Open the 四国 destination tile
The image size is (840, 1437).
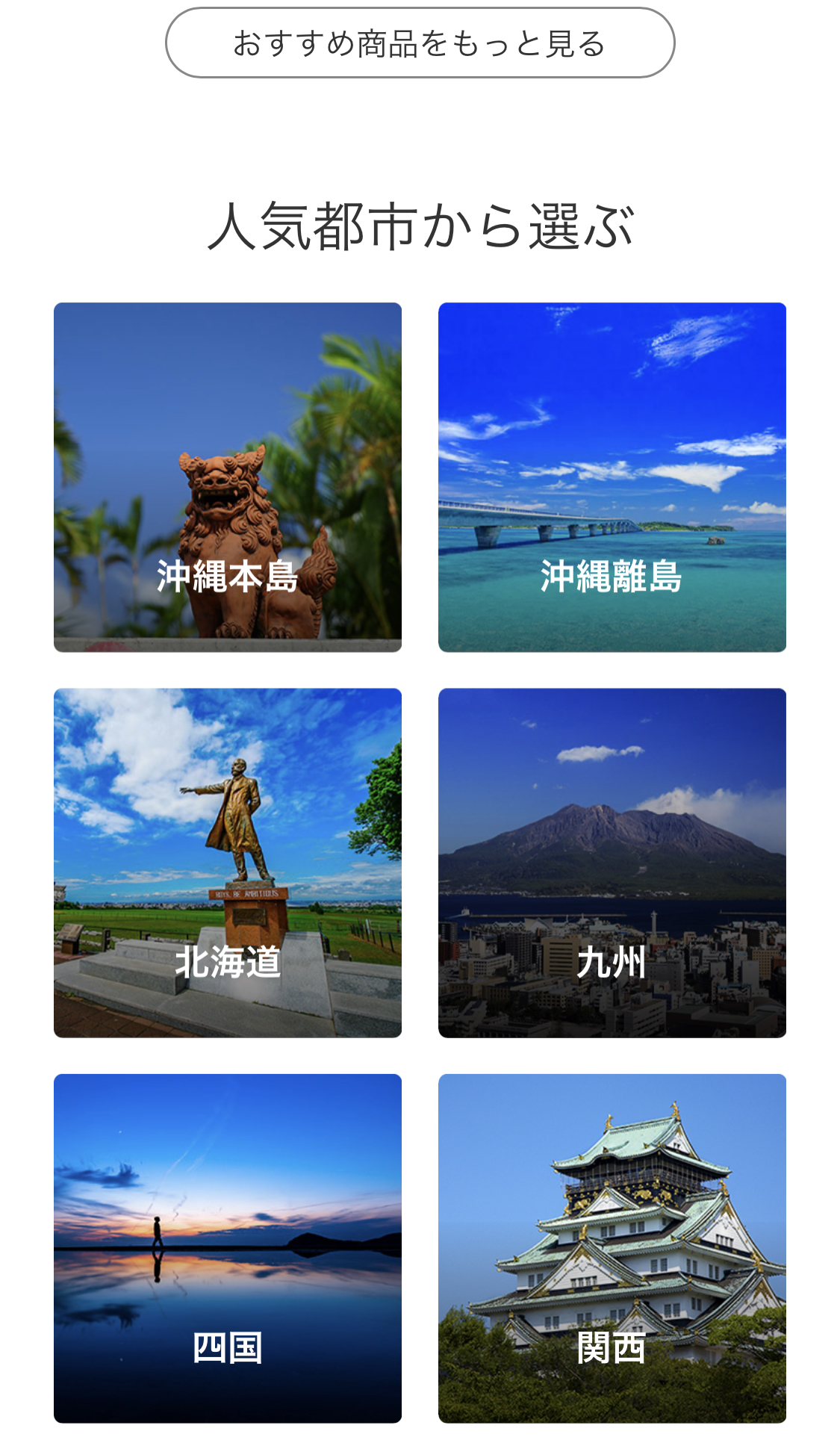pyautogui.click(x=228, y=1248)
